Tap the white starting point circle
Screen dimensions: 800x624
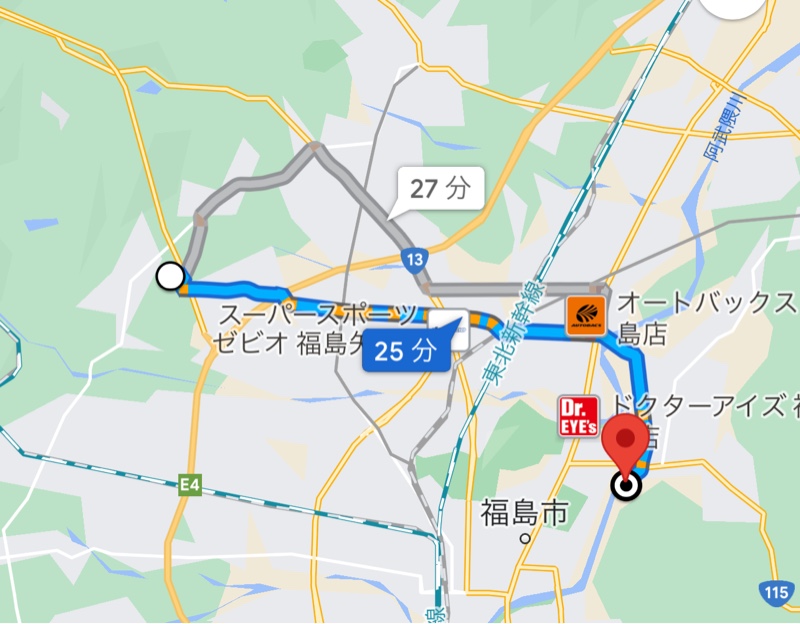tap(171, 275)
